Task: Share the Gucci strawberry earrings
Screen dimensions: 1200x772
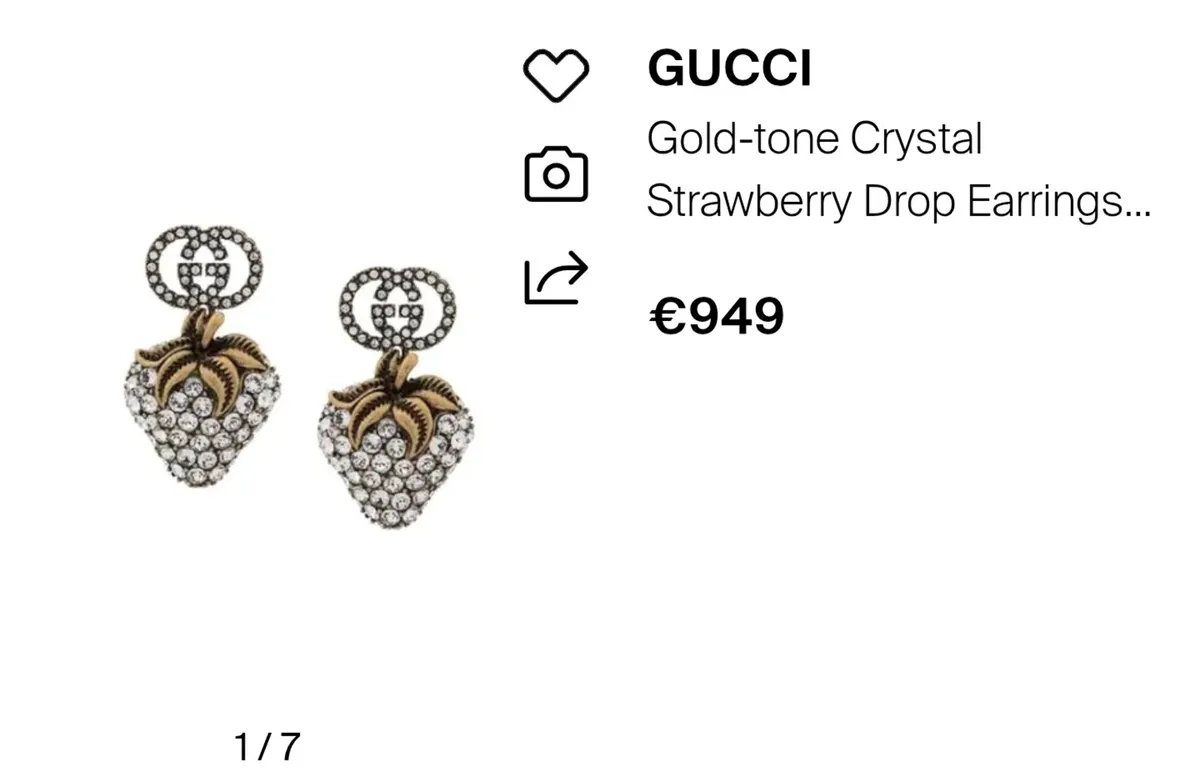Action: tap(556, 280)
